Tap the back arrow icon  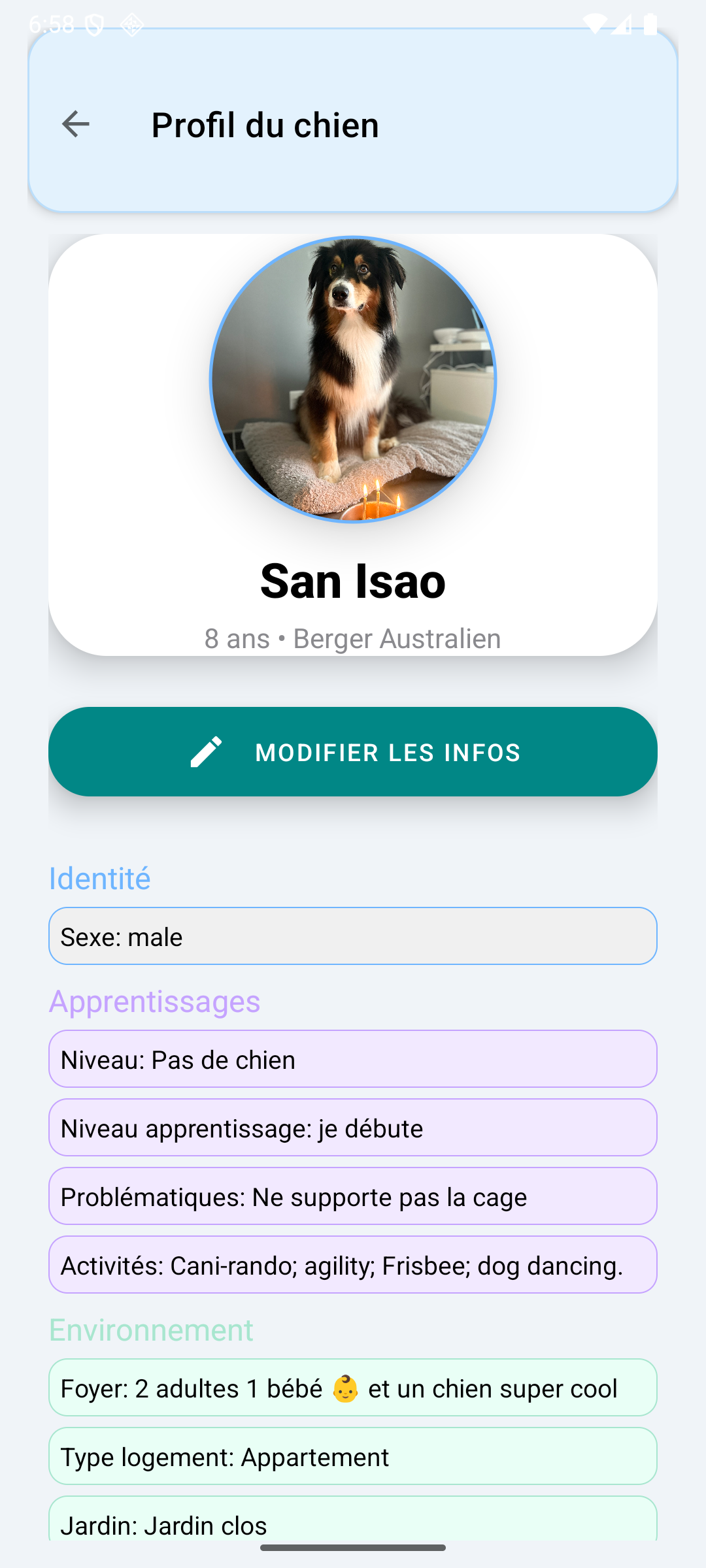75,125
